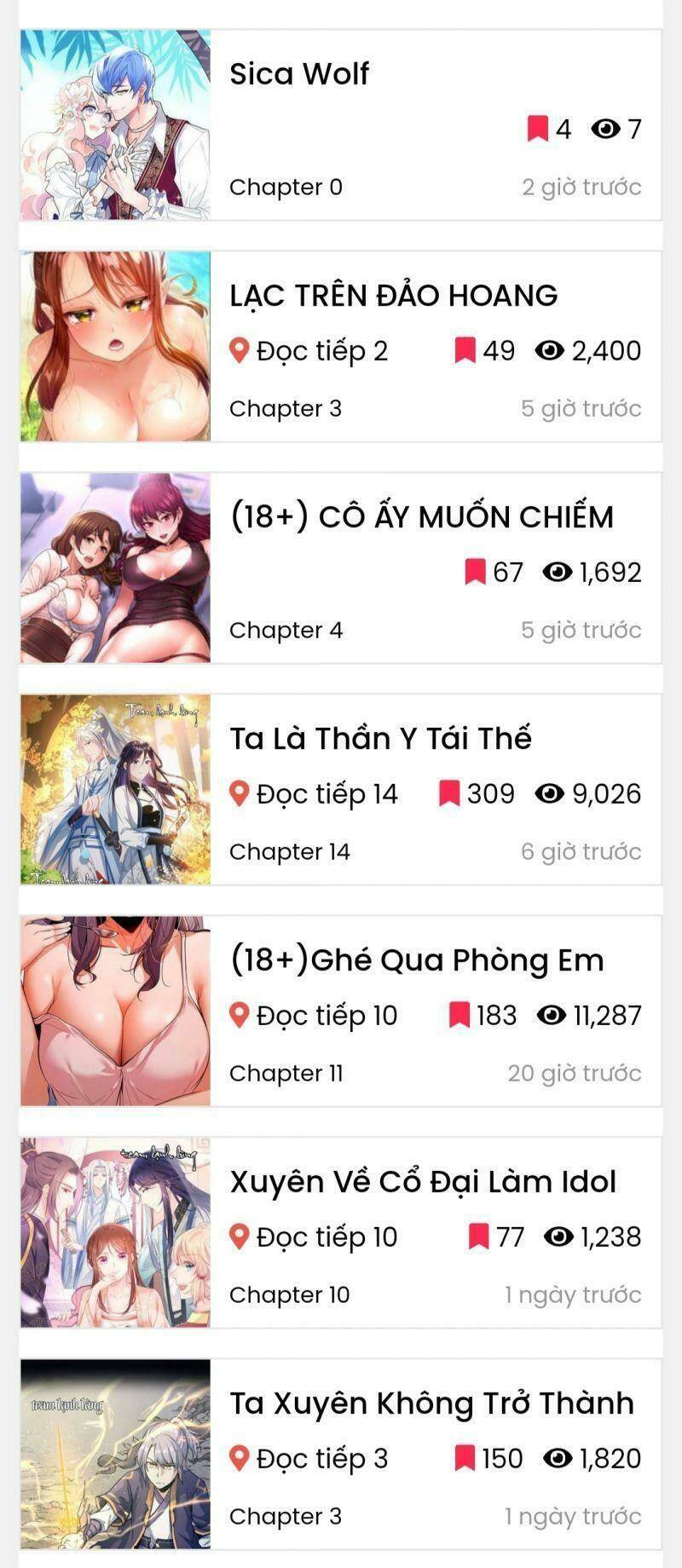This screenshot has height=1568, width=682.
Task: Click Chapter 0 under Sica Wolf
Action: point(286,187)
